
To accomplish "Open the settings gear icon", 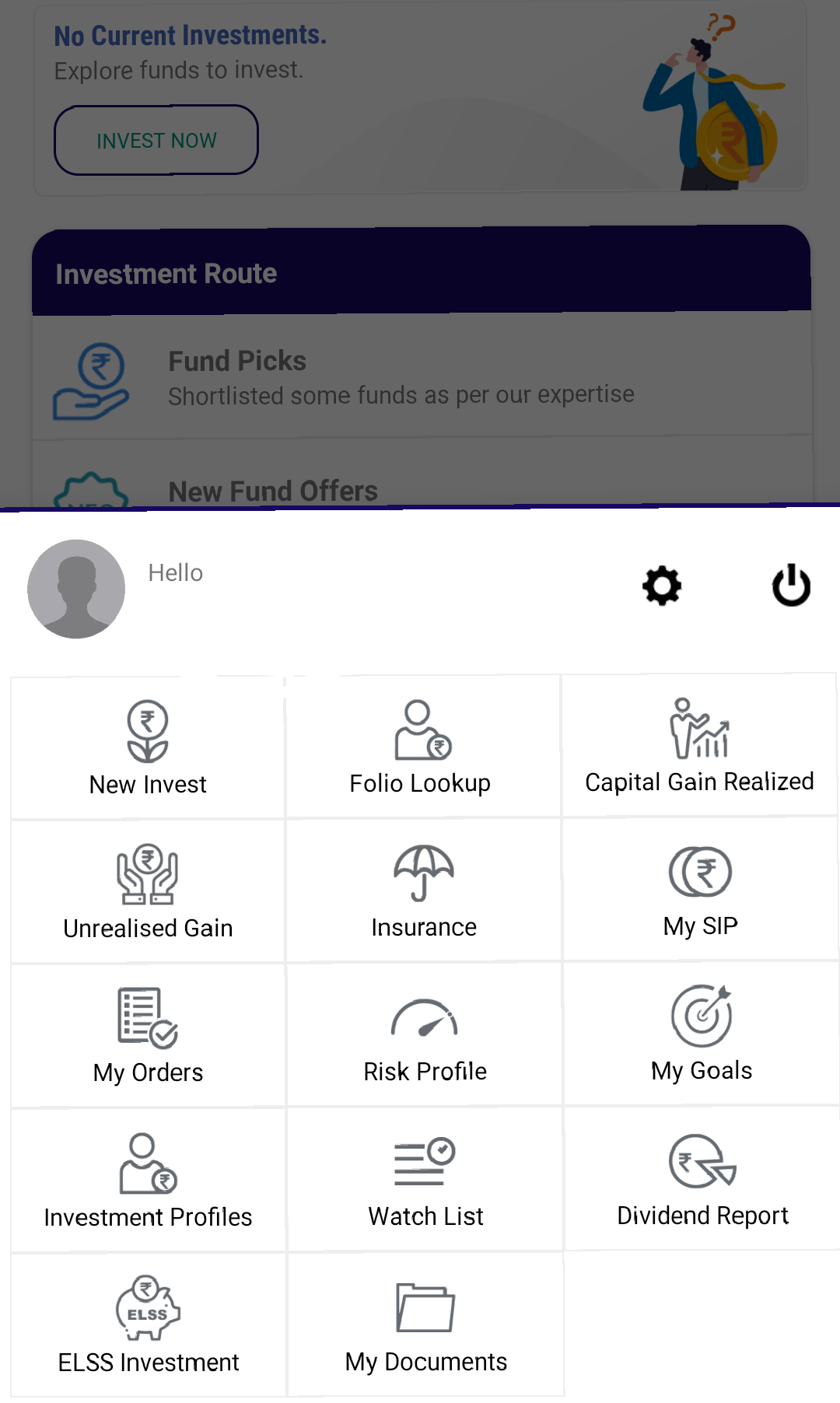I will click(x=662, y=586).
